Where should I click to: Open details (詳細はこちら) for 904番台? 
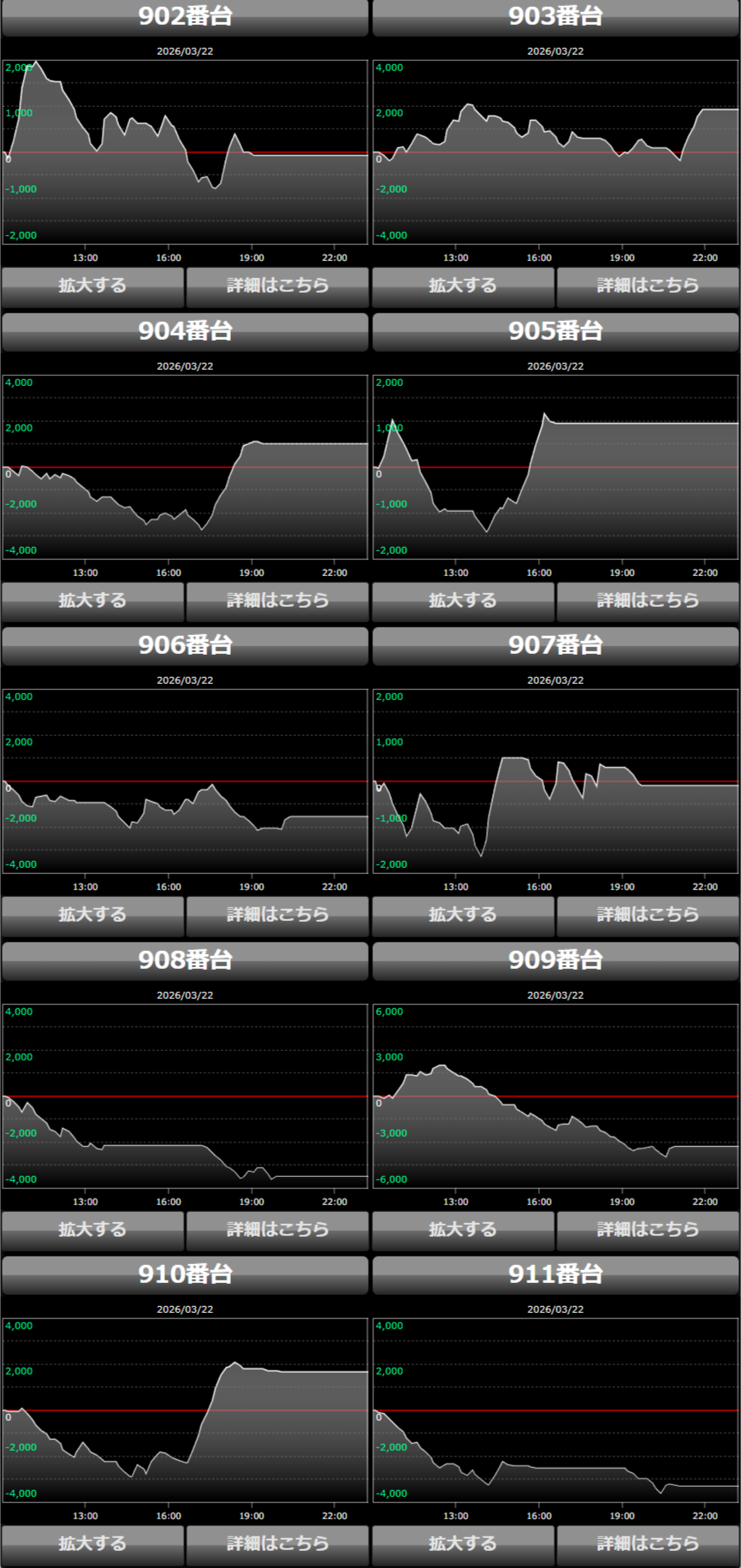click(277, 601)
